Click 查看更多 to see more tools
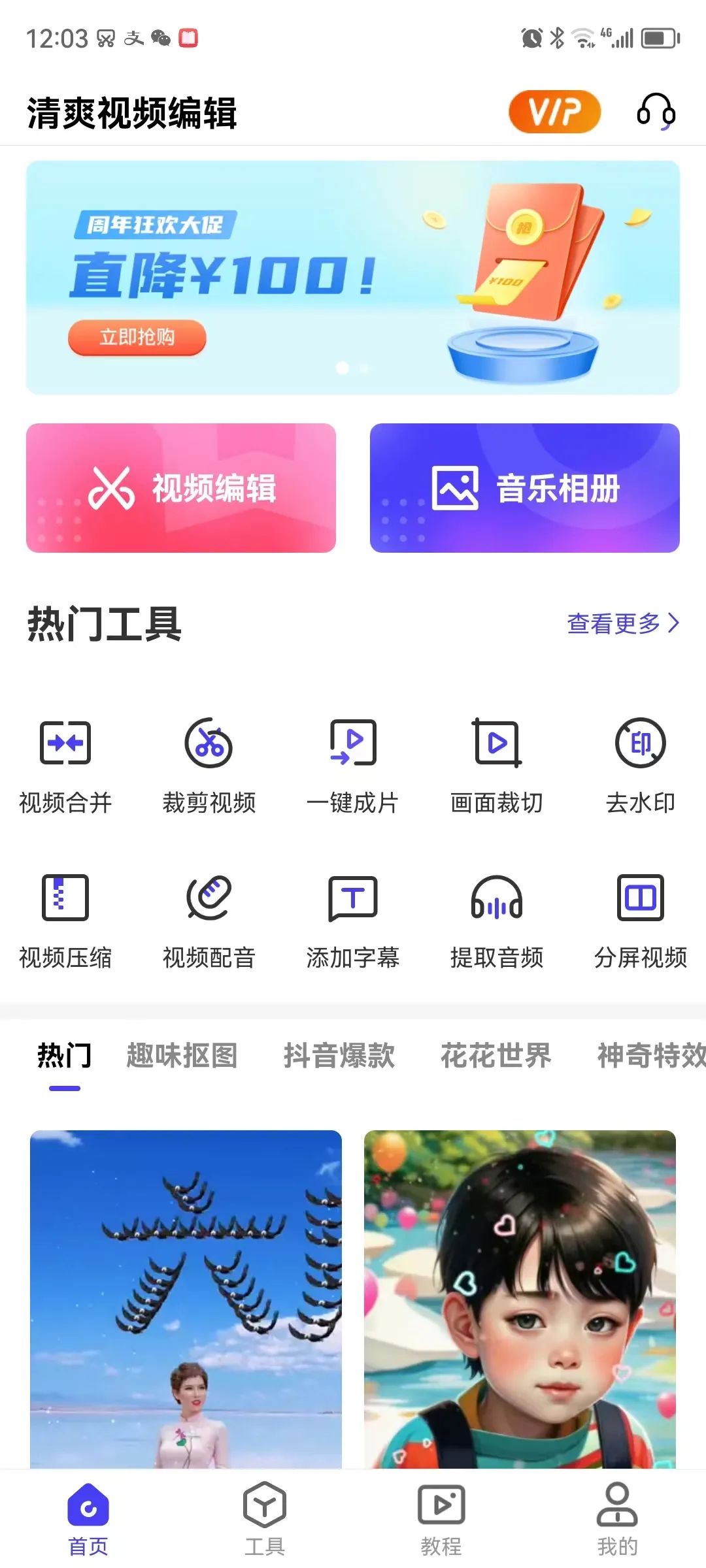The width and height of the screenshot is (706, 1568). click(622, 626)
